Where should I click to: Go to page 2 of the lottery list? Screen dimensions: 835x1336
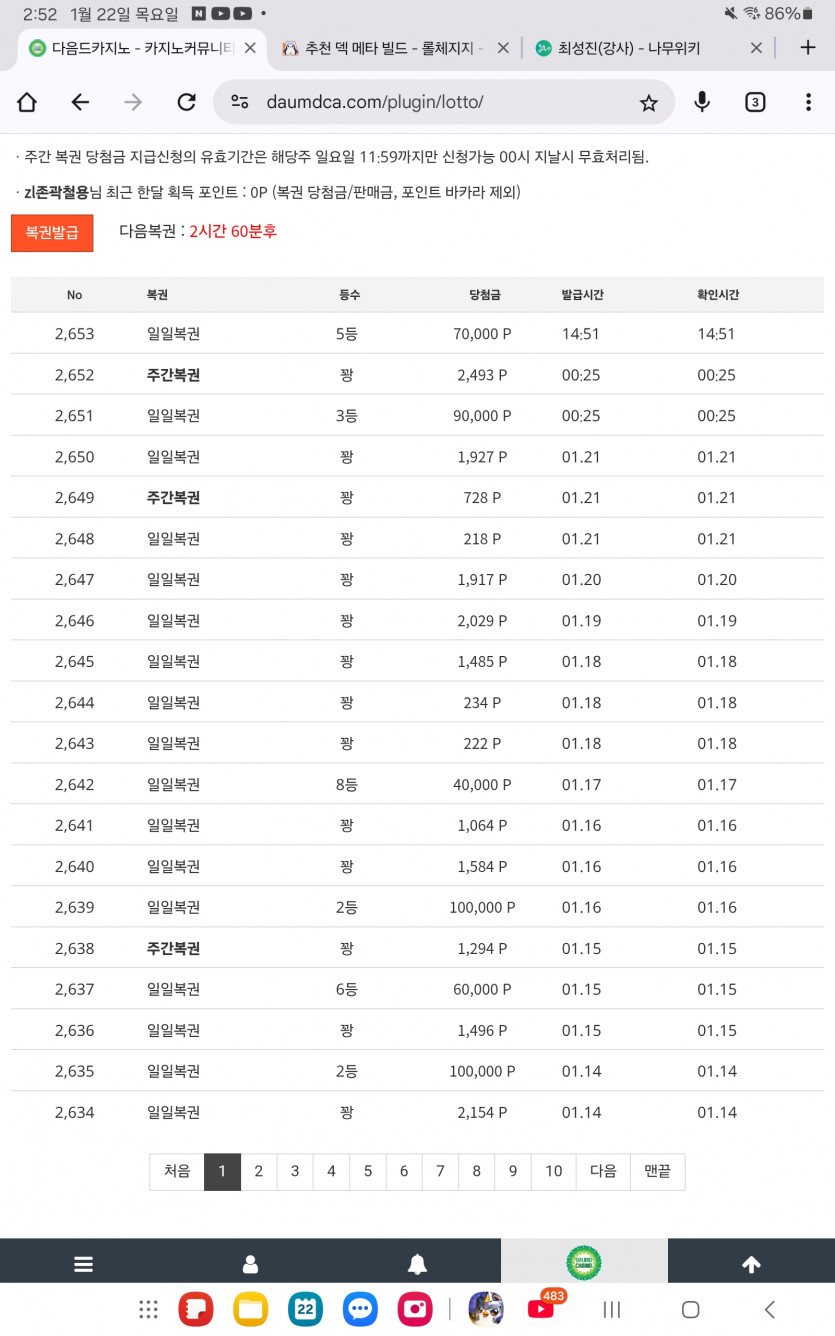(258, 1171)
